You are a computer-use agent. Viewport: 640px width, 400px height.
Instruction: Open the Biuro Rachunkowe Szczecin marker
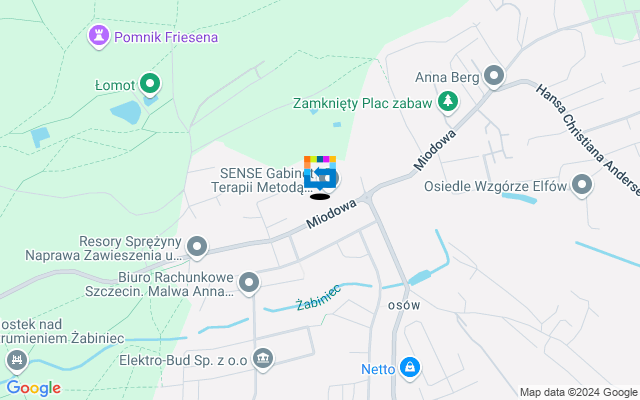[248, 284]
